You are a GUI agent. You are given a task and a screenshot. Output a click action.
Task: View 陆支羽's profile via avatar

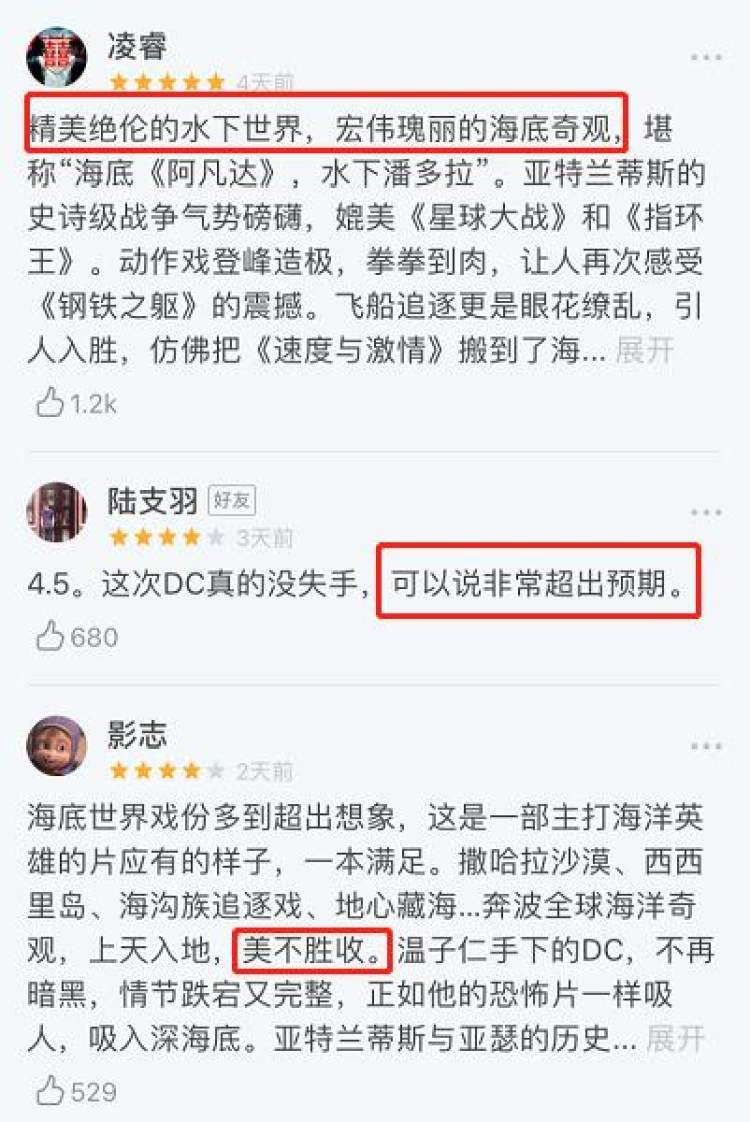[56, 512]
